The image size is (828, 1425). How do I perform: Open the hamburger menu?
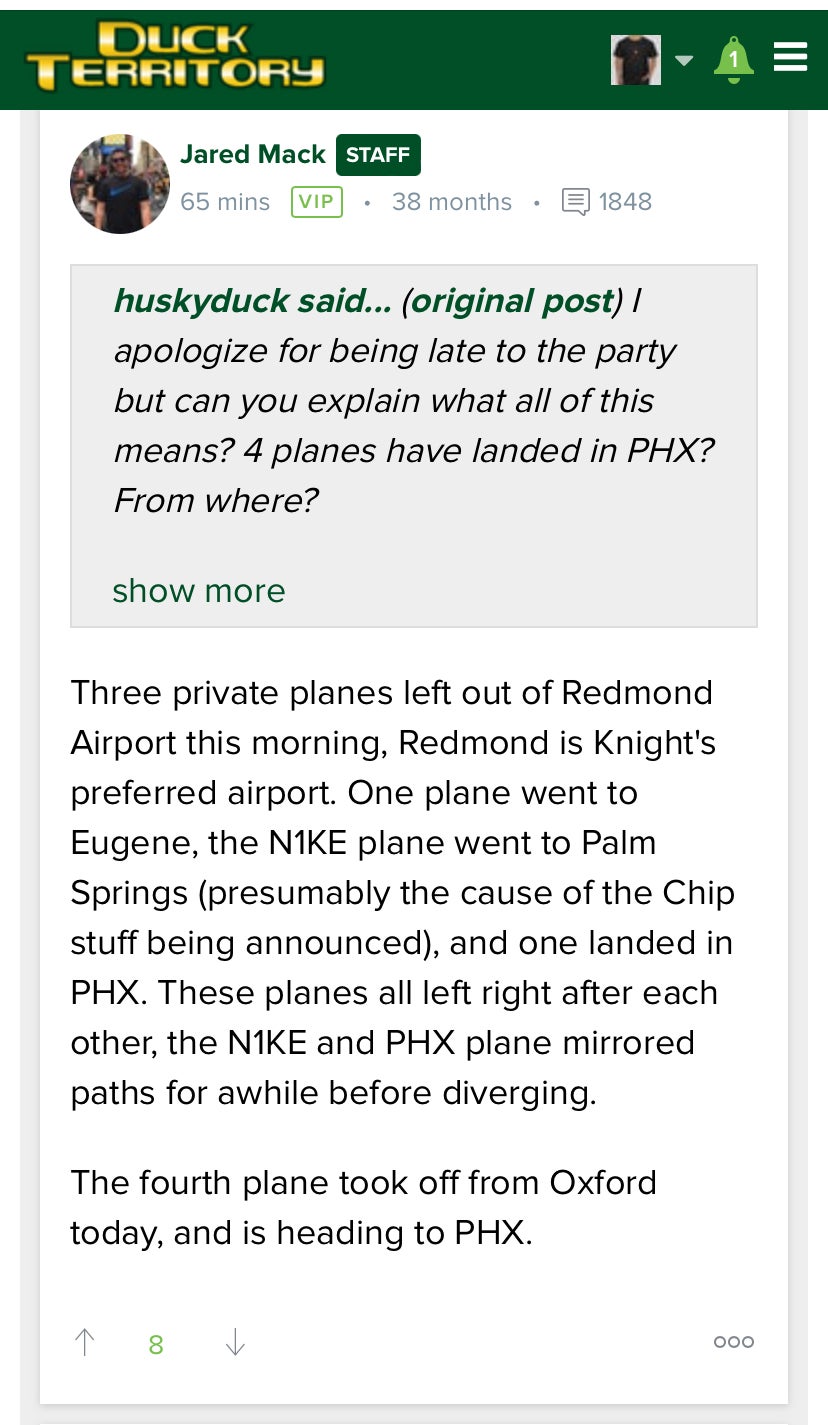click(x=790, y=57)
